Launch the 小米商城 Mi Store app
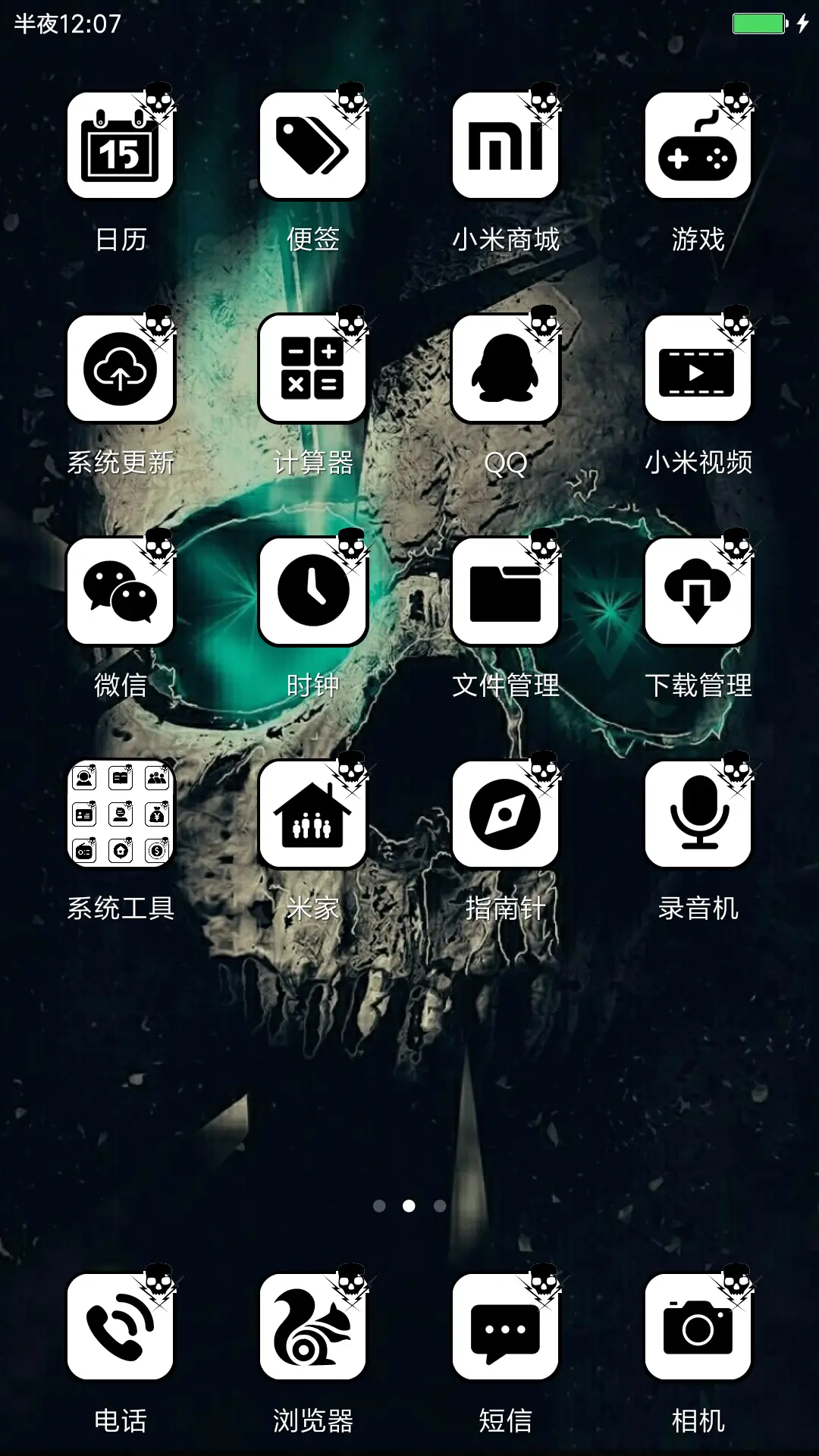 pyautogui.click(x=506, y=146)
